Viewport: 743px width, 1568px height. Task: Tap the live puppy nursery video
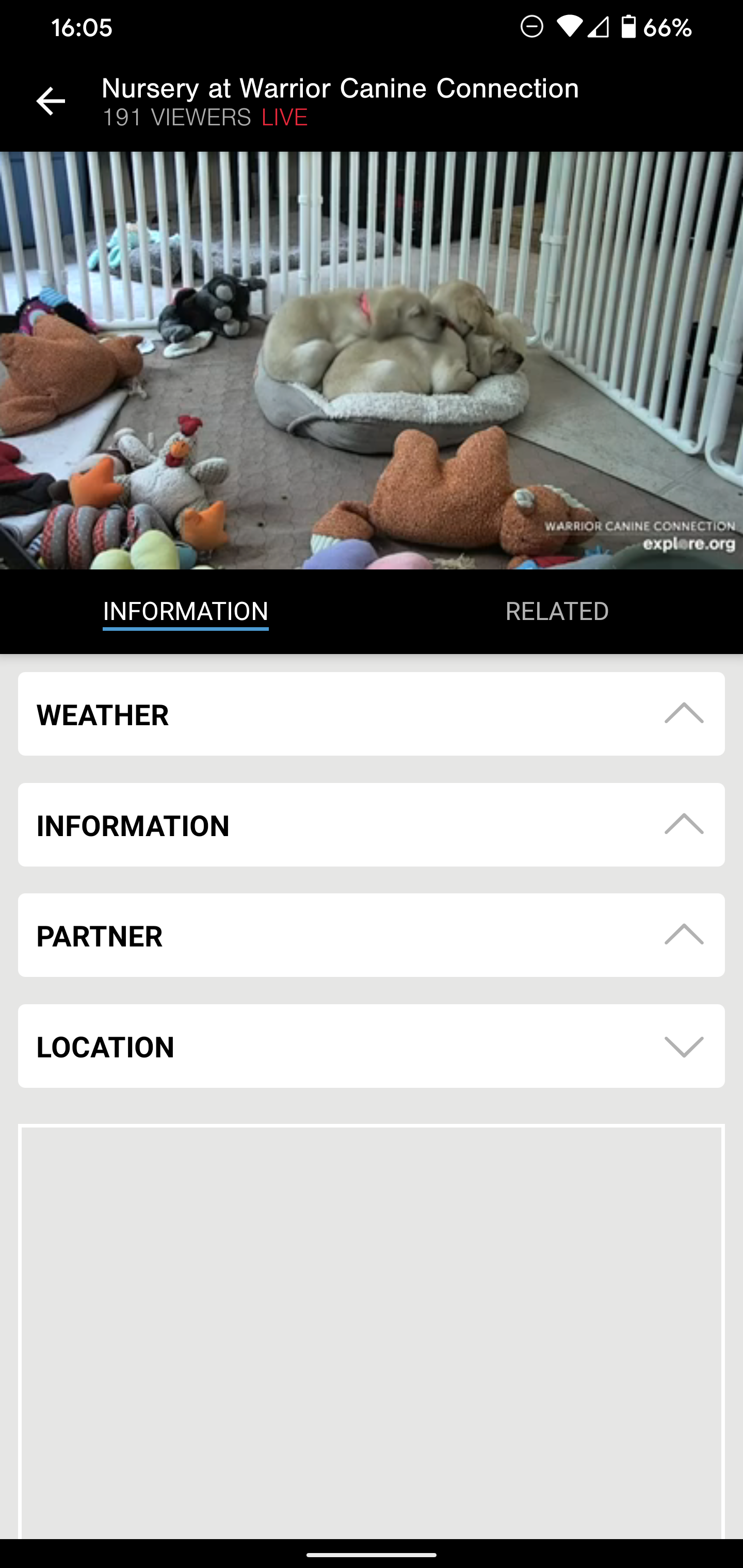tap(372, 361)
